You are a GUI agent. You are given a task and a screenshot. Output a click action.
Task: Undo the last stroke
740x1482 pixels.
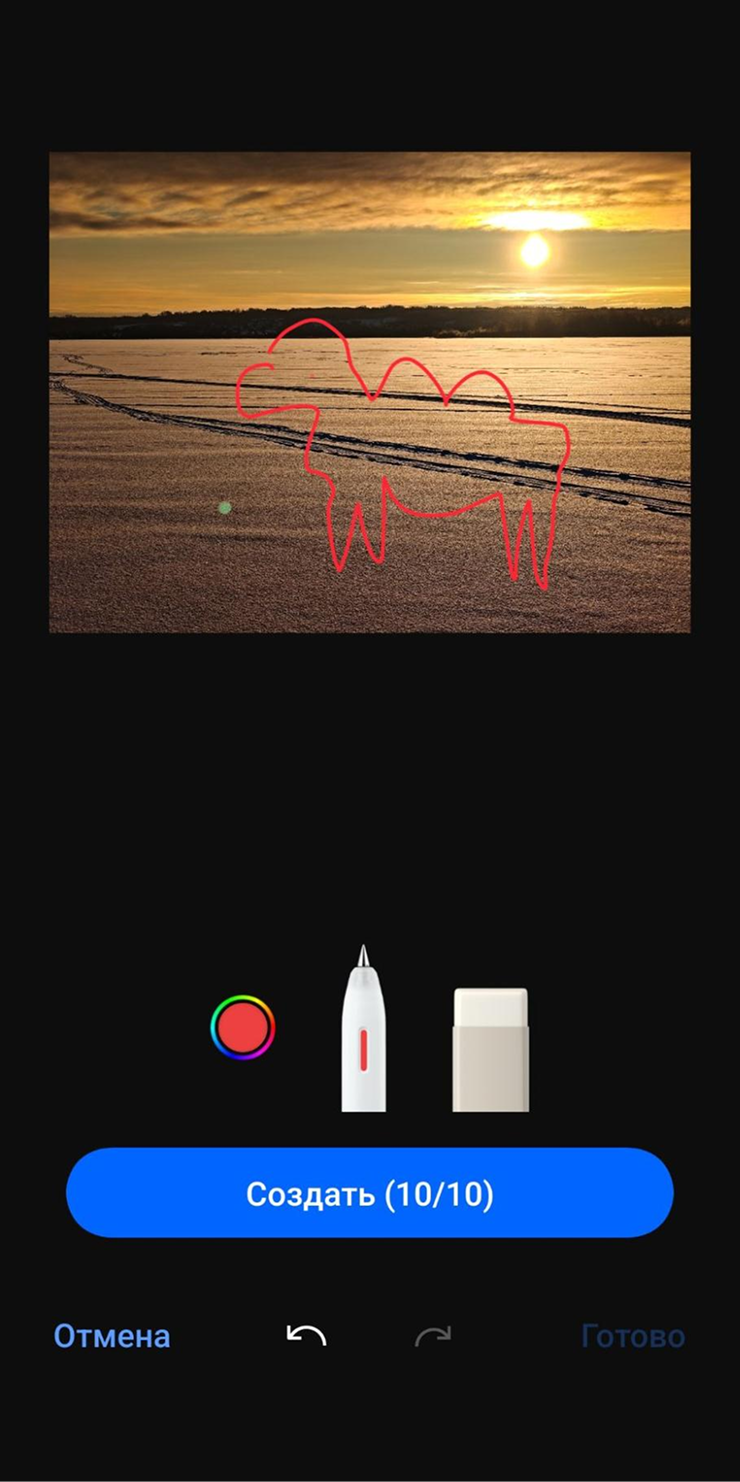click(x=306, y=1335)
